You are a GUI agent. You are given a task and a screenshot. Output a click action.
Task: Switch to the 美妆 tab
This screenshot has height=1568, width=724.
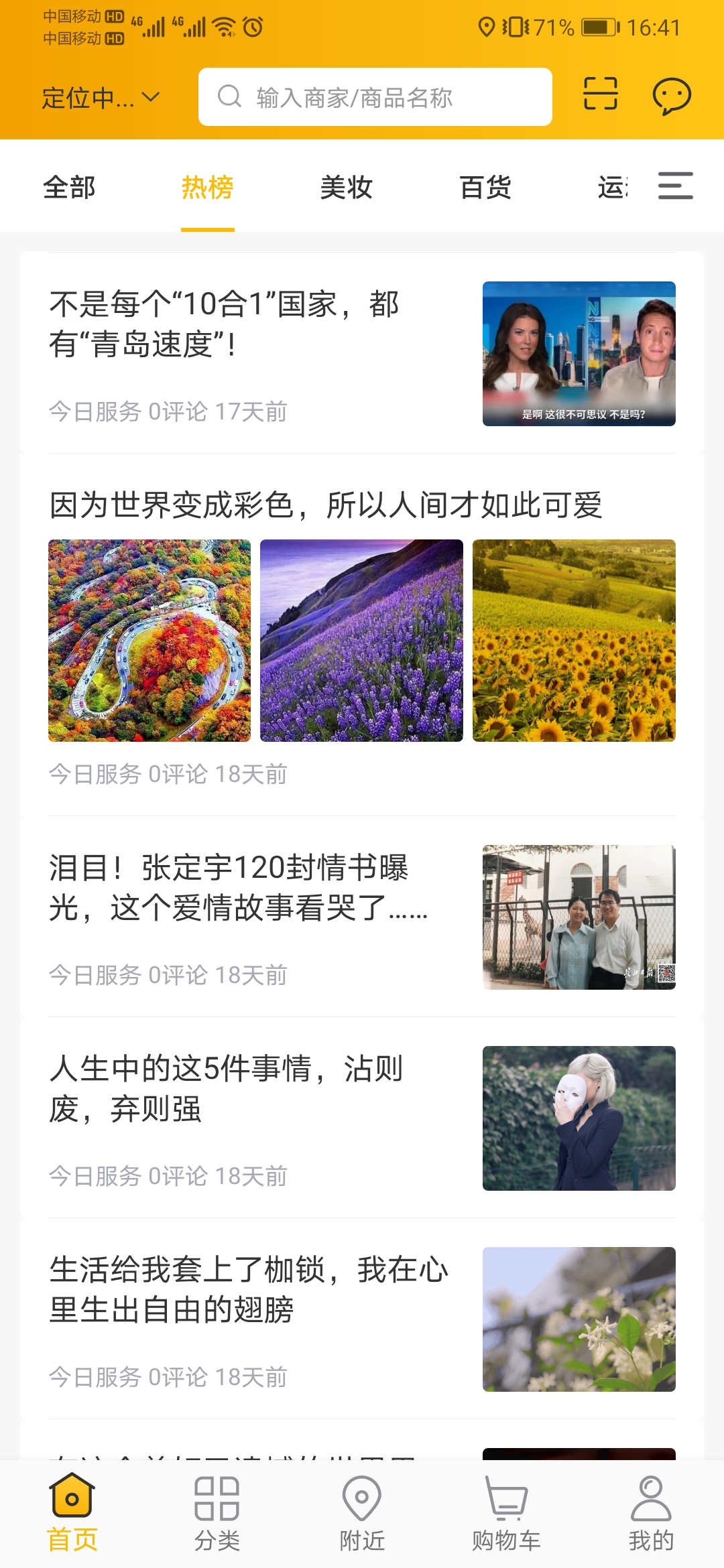[x=347, y=186]
